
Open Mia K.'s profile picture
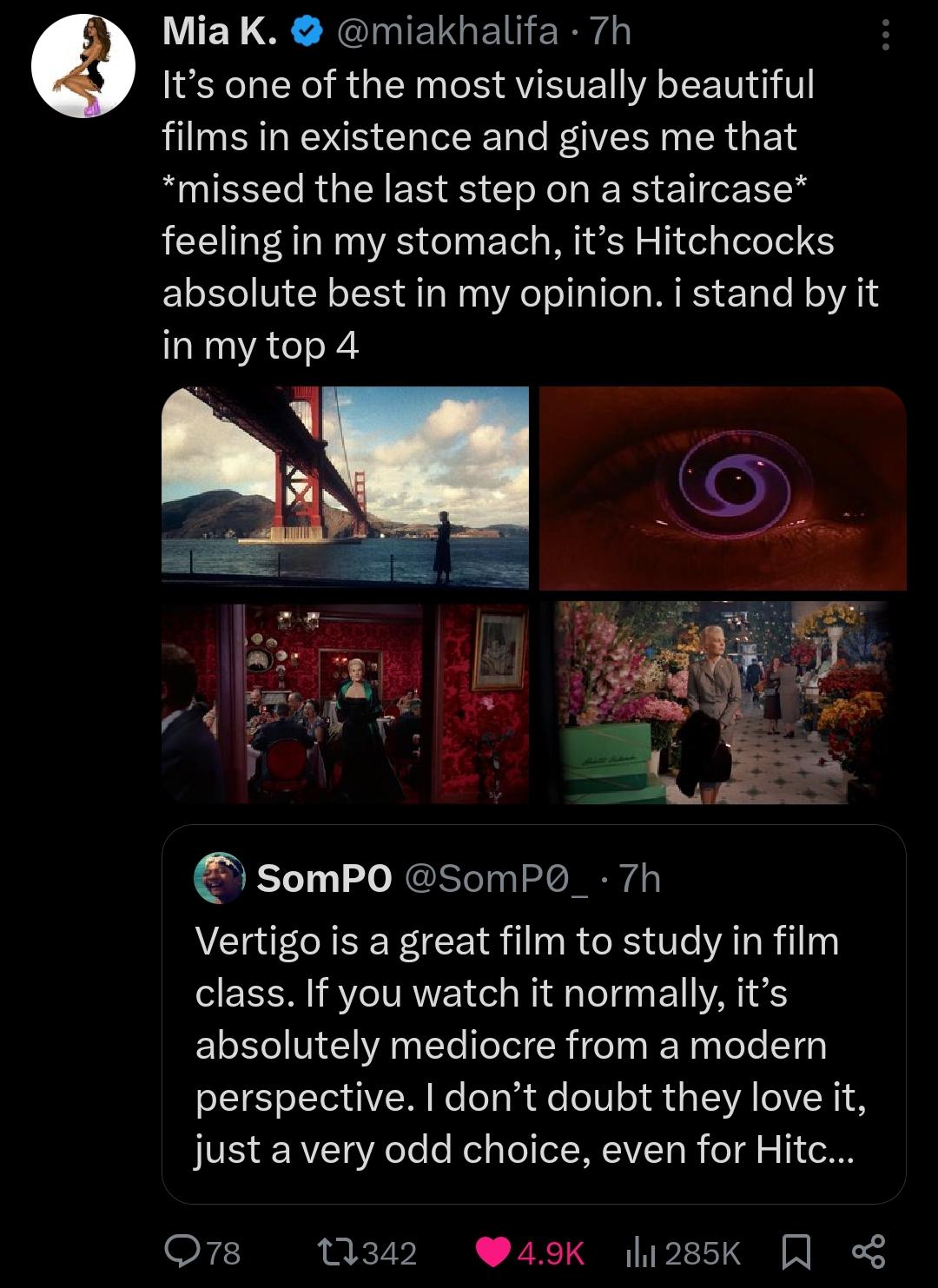[x=83, y=66]
